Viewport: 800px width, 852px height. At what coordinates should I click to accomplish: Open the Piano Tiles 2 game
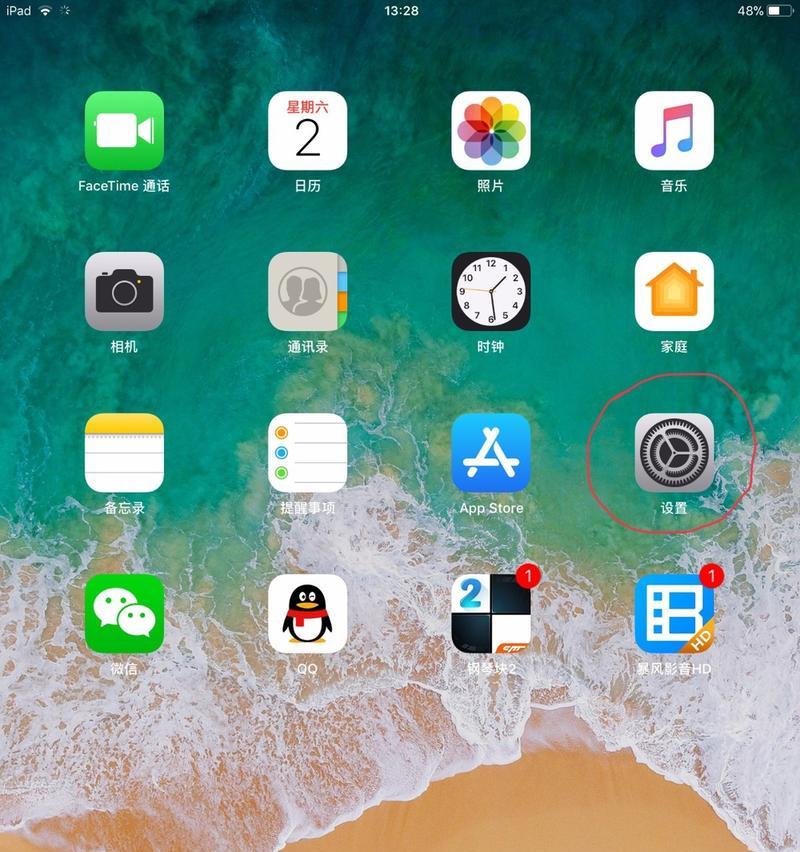pos(490,614)
